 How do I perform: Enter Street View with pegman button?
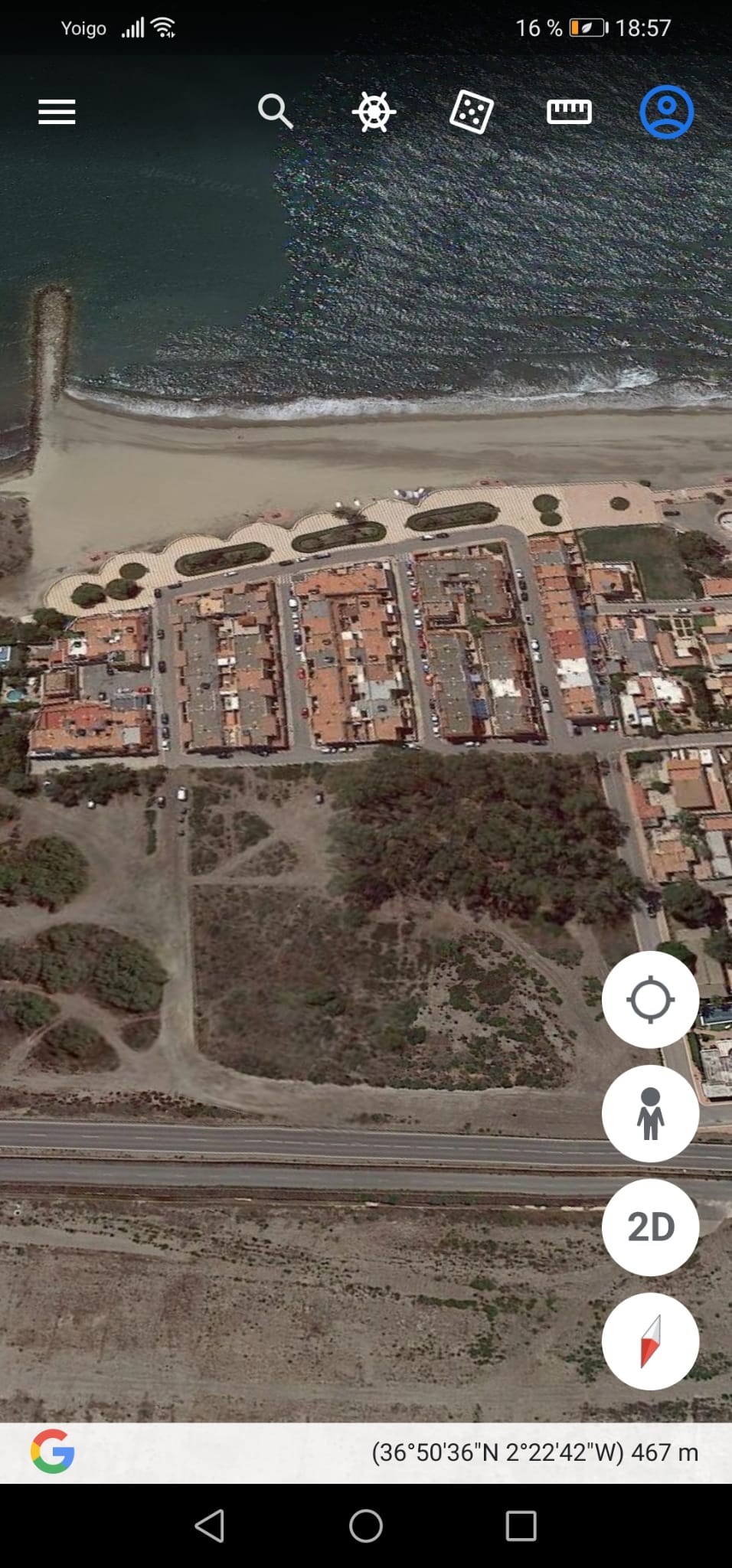coord(650,1113)
